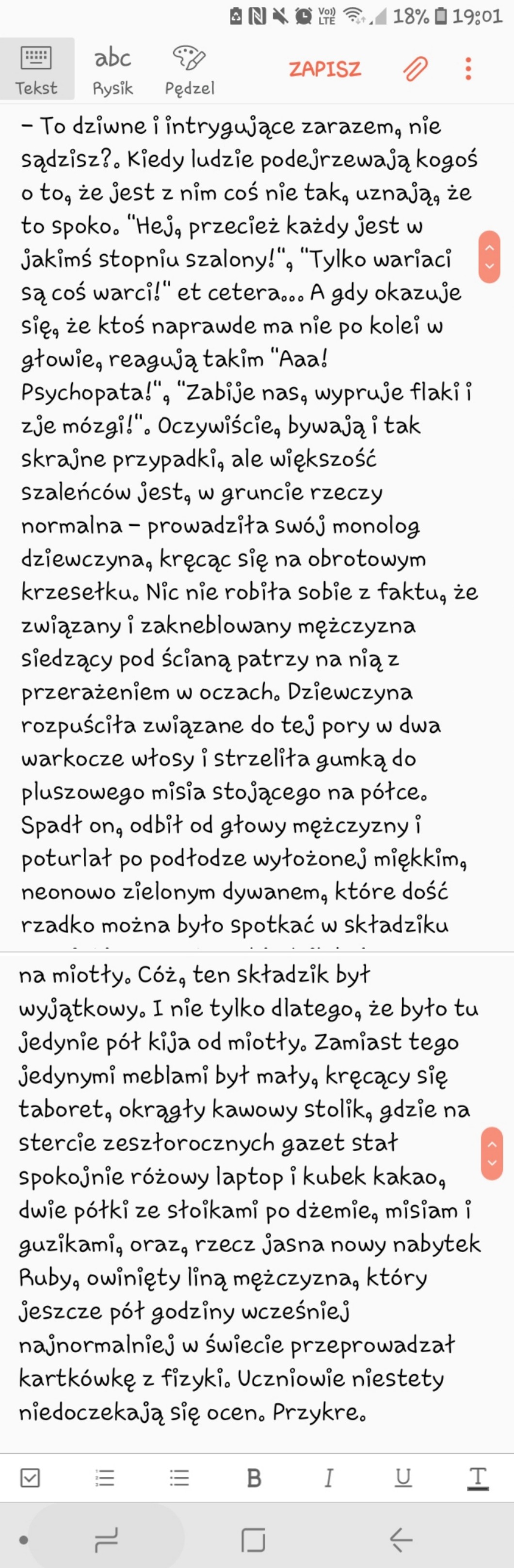The width and height of the screenshot is (514, 1568).
Task: Select the Pędzel brush mode
Action: (x=190, y=69)
